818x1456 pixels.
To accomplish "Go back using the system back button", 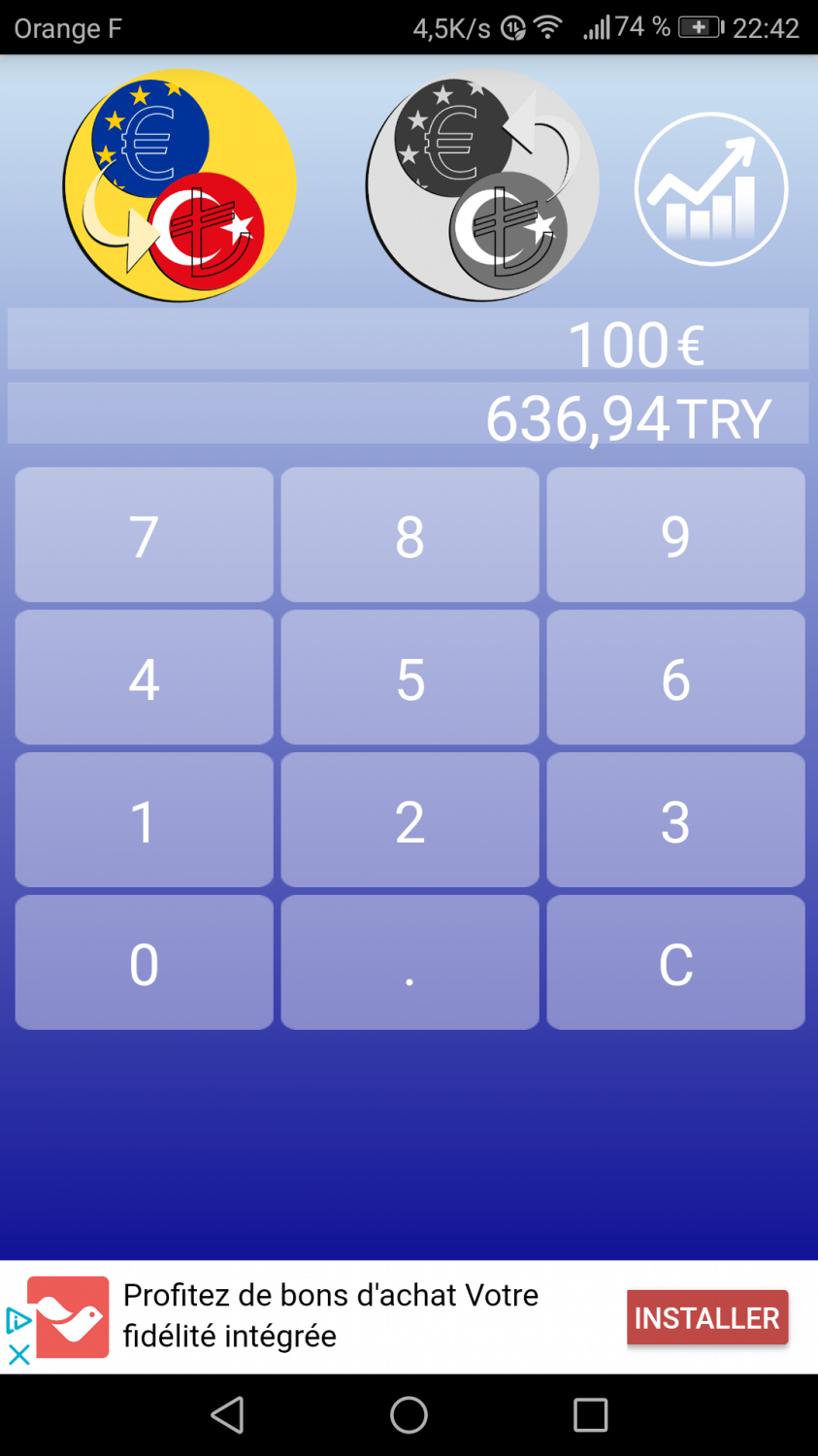I will pos(228,1415).
